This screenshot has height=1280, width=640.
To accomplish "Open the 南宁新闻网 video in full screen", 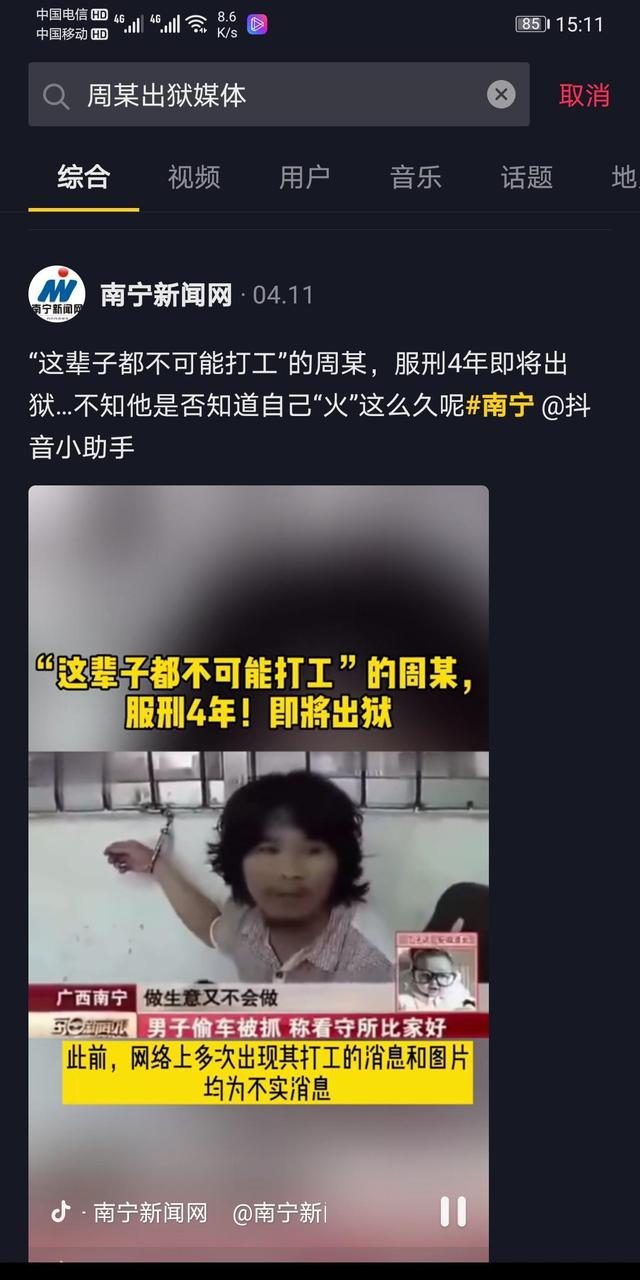I will (x=258, y=850).
